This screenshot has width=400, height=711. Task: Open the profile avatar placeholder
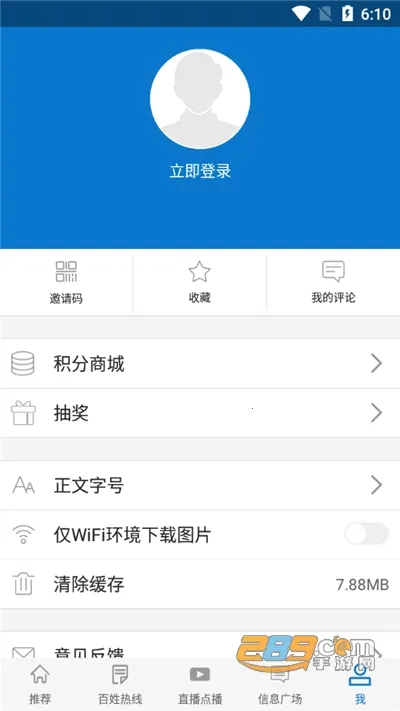coord(200,99)
